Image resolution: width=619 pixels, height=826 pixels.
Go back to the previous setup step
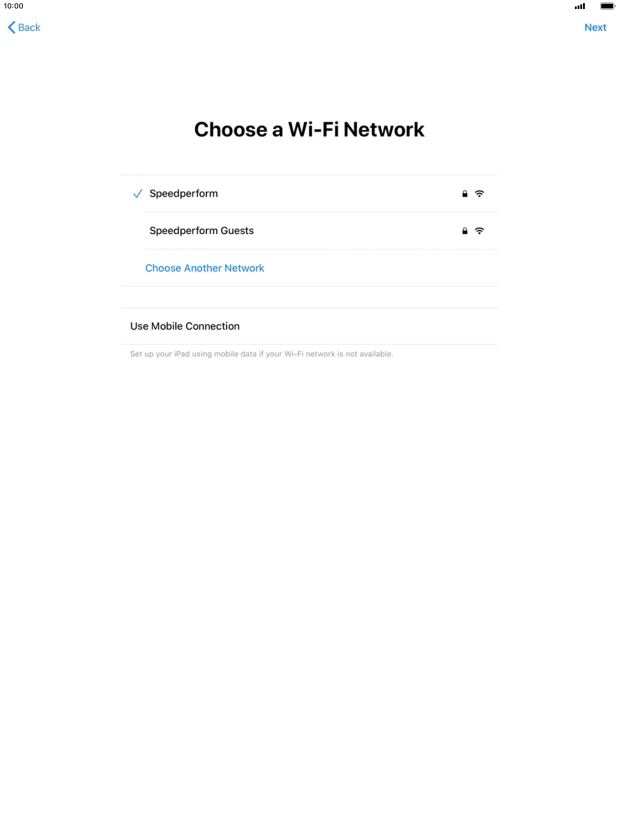[24, 27]
